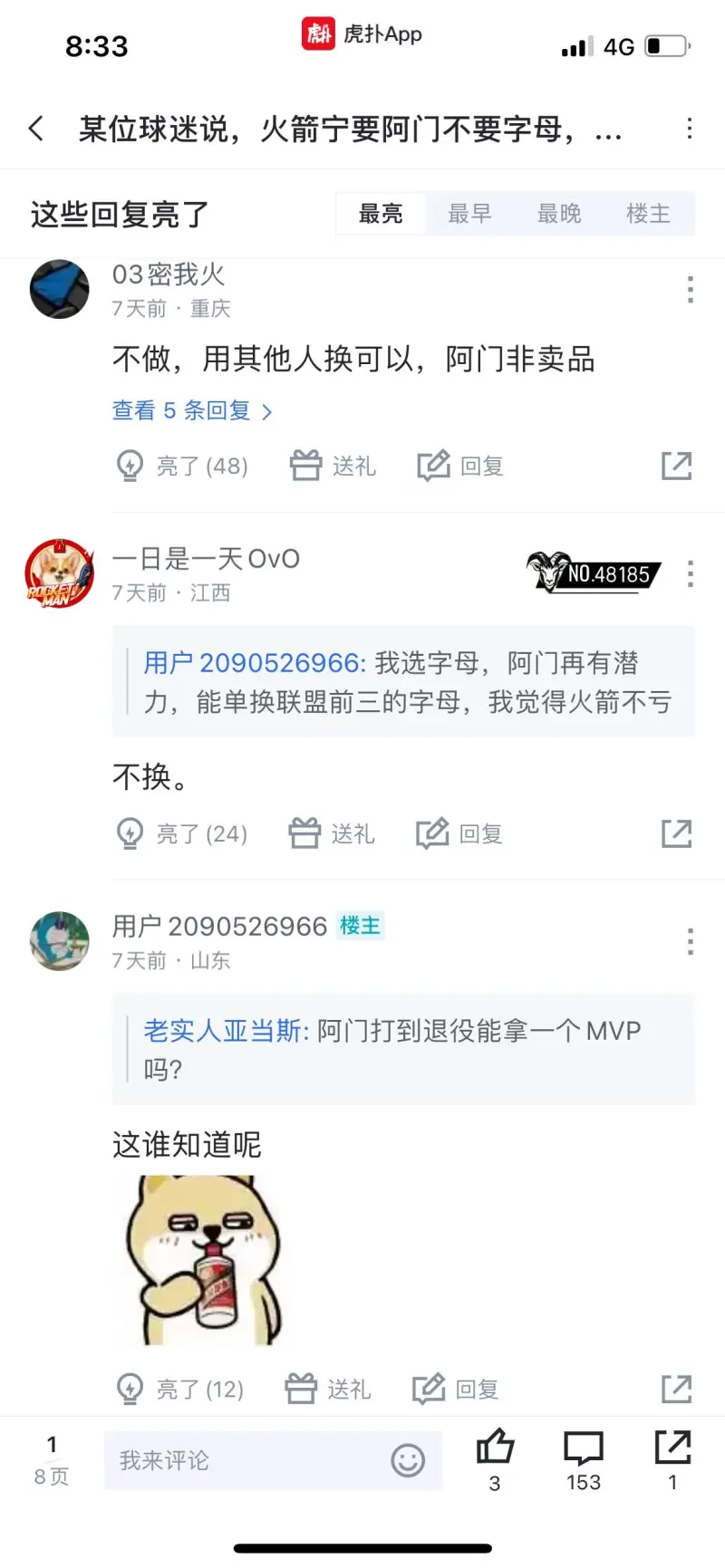The height and width of the screenshot is (1568, 725).
Task: Select the 最亮 sort tab
Action: [x=381, y=214]
